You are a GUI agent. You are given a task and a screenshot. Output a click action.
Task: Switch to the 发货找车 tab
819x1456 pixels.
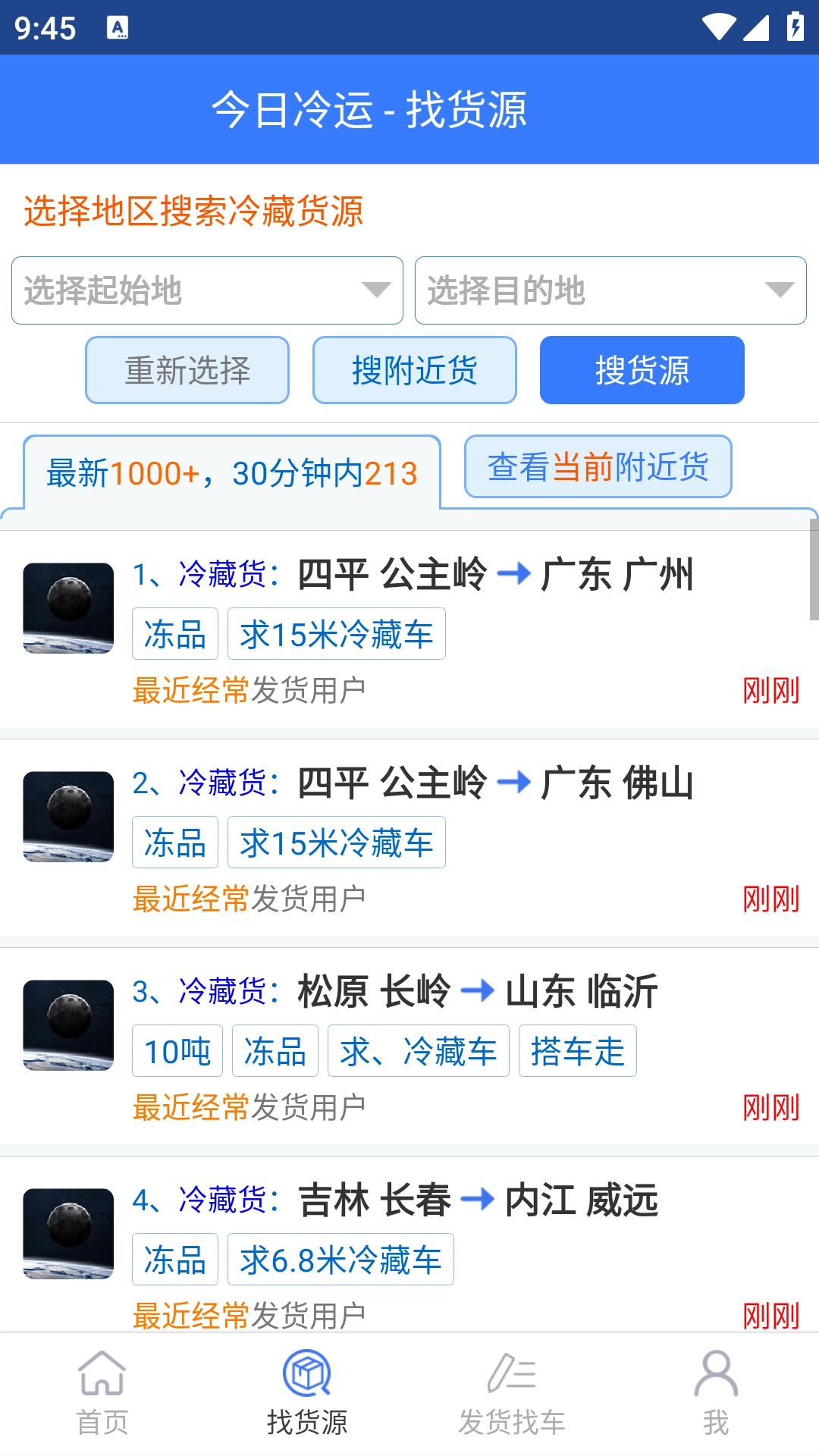(512, 1394)
